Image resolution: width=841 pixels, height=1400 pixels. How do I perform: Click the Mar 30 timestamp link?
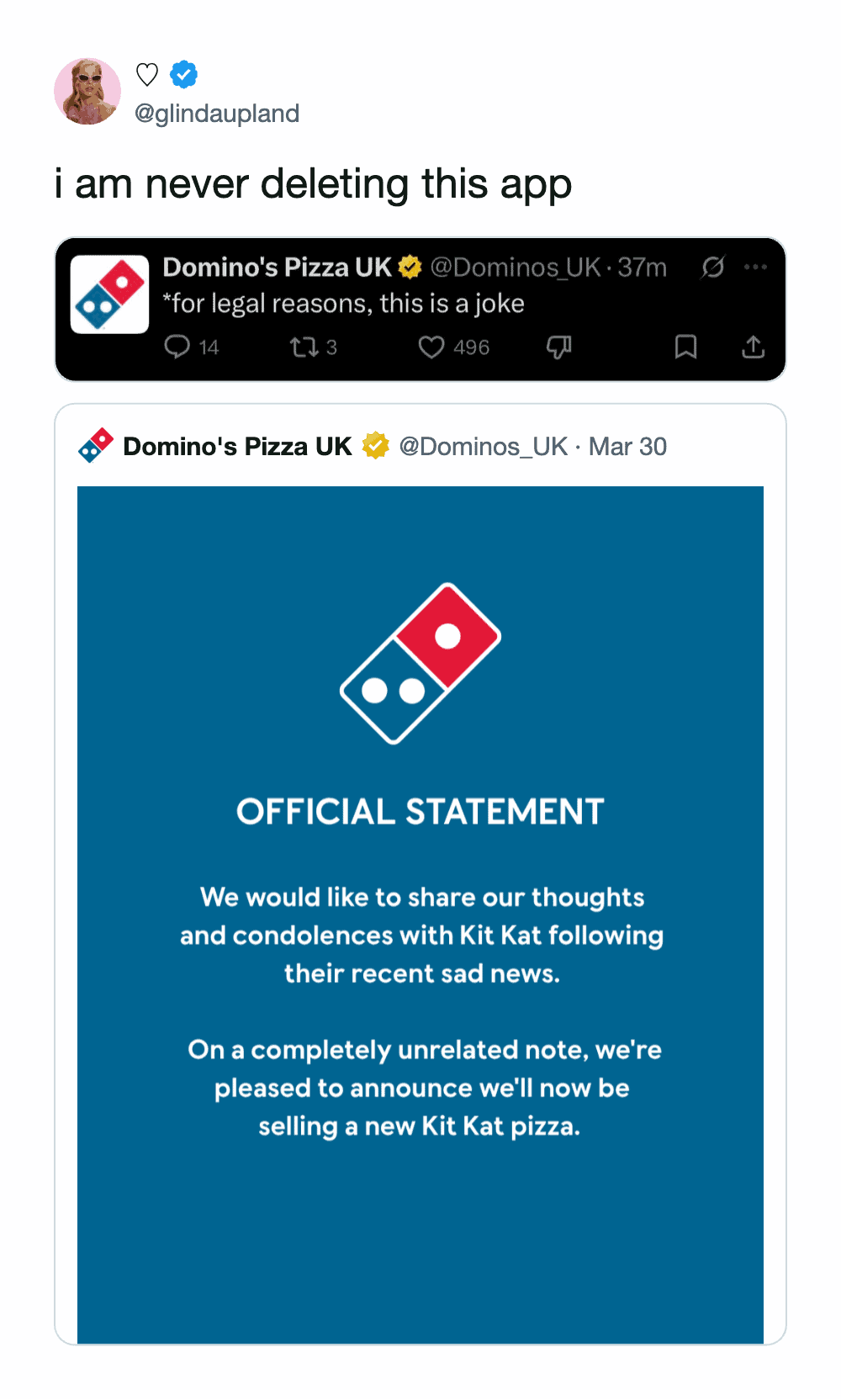click(628, 446)
